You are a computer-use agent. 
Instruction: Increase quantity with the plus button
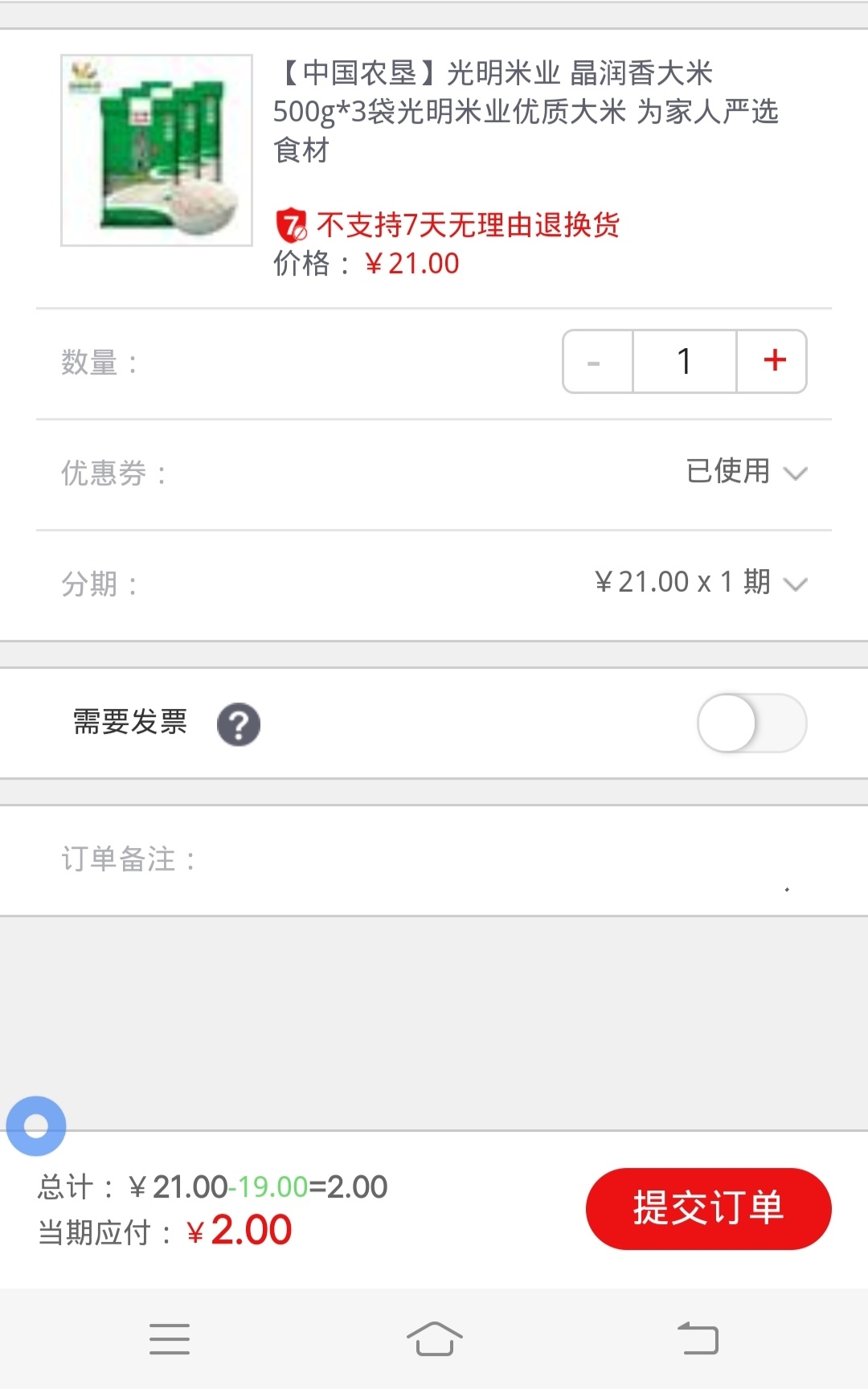coord(772,361)
